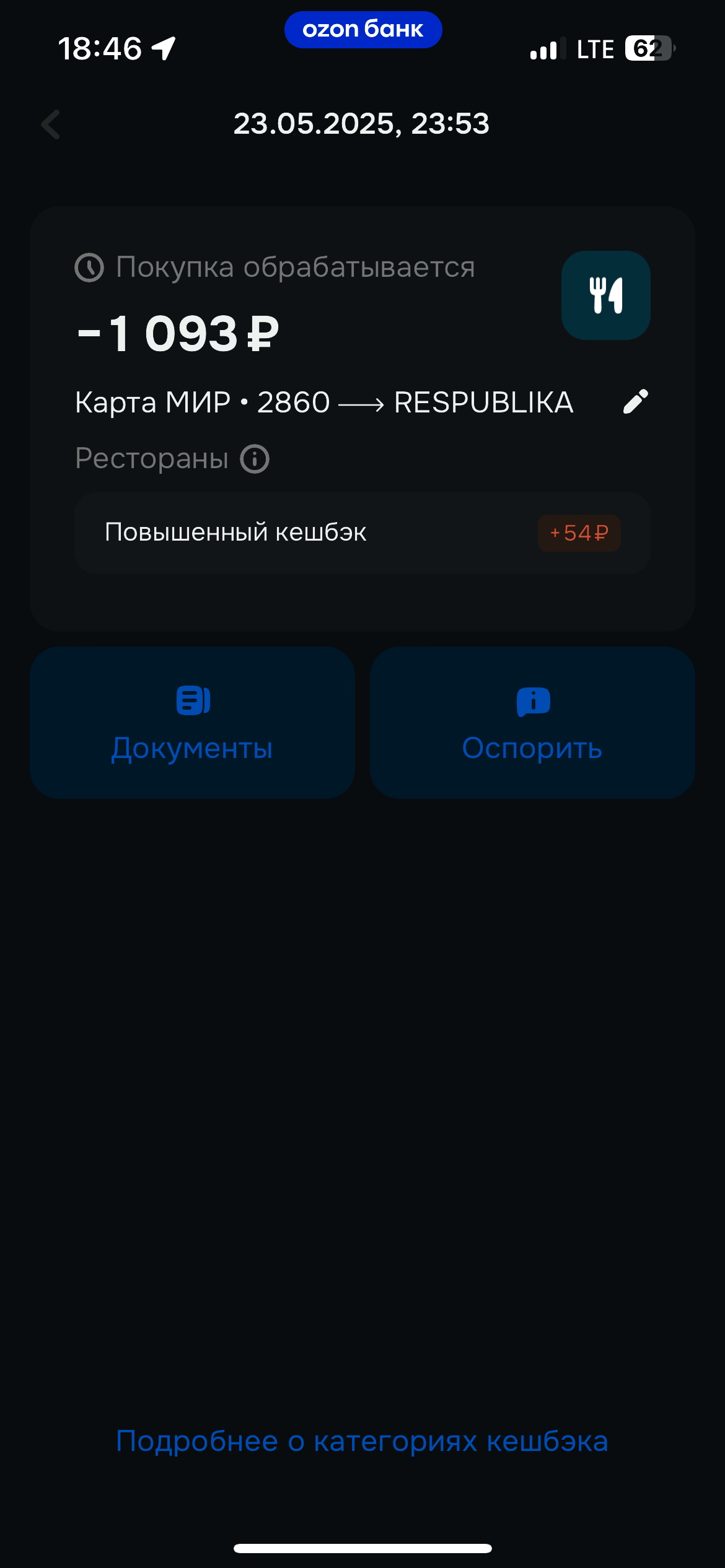Open Документы for this purchase
Screen dimensions: 725x1568
pyautogui.click(x=192, y=723)
